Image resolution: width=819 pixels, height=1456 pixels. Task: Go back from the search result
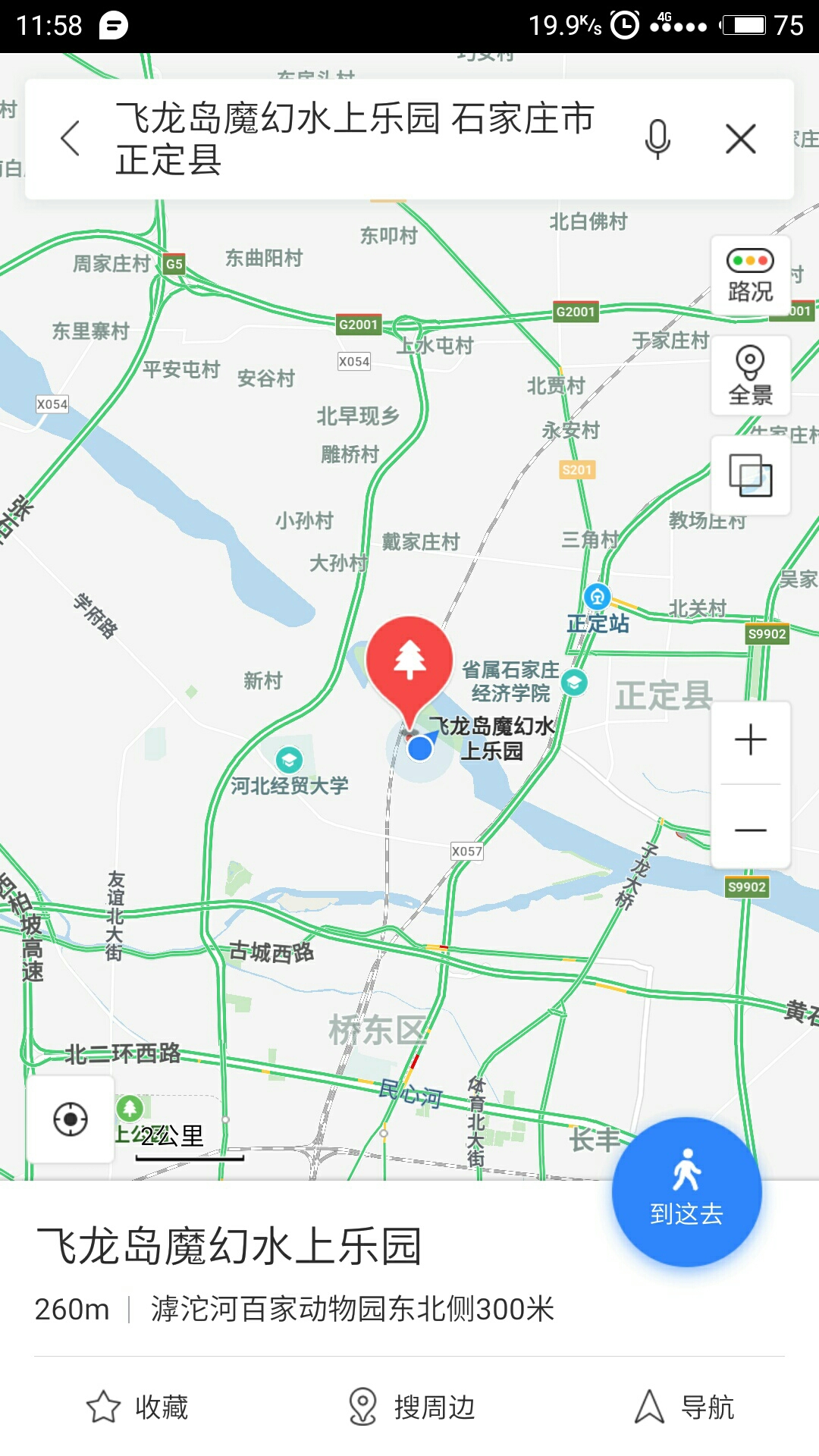pos(71,139)
